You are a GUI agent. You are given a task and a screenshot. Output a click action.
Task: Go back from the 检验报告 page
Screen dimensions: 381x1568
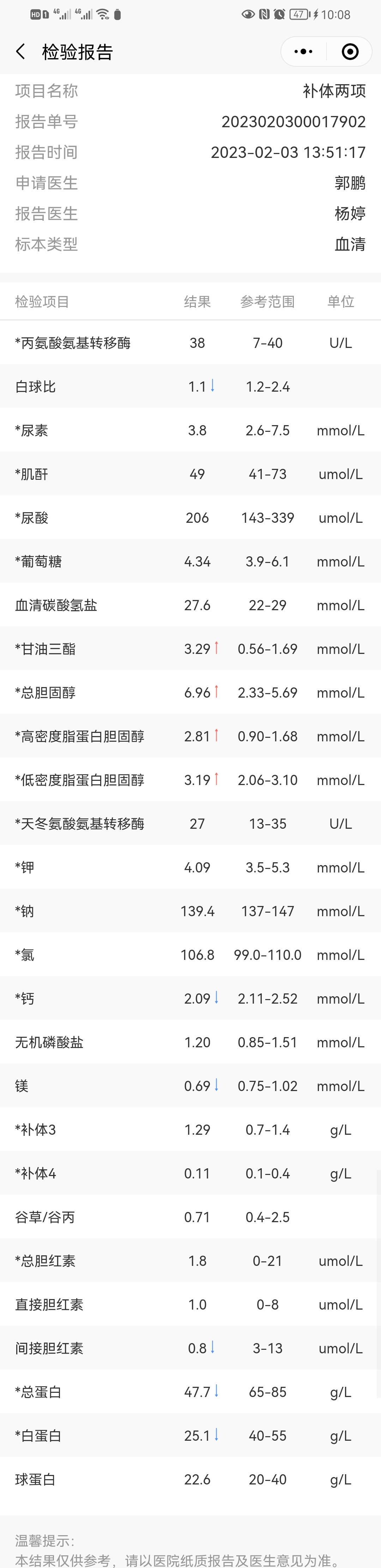click(21, 52)
